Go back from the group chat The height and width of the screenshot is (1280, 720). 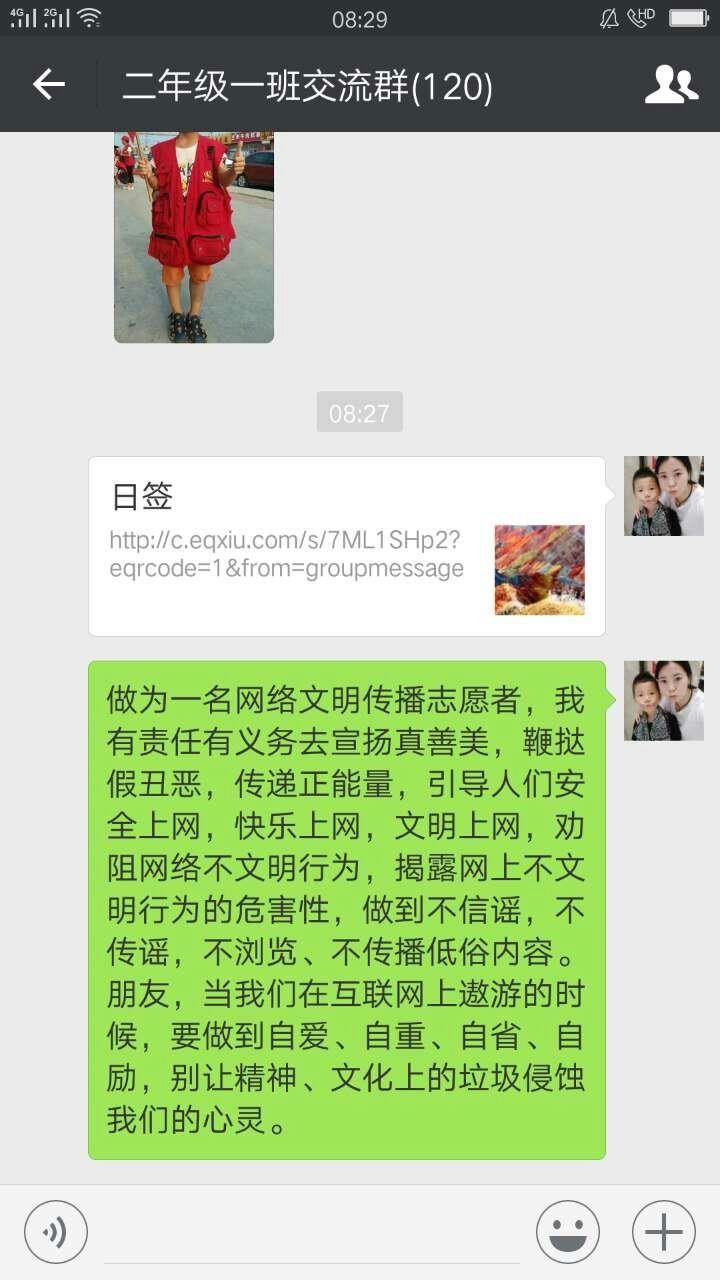click(x=48, y=85)
